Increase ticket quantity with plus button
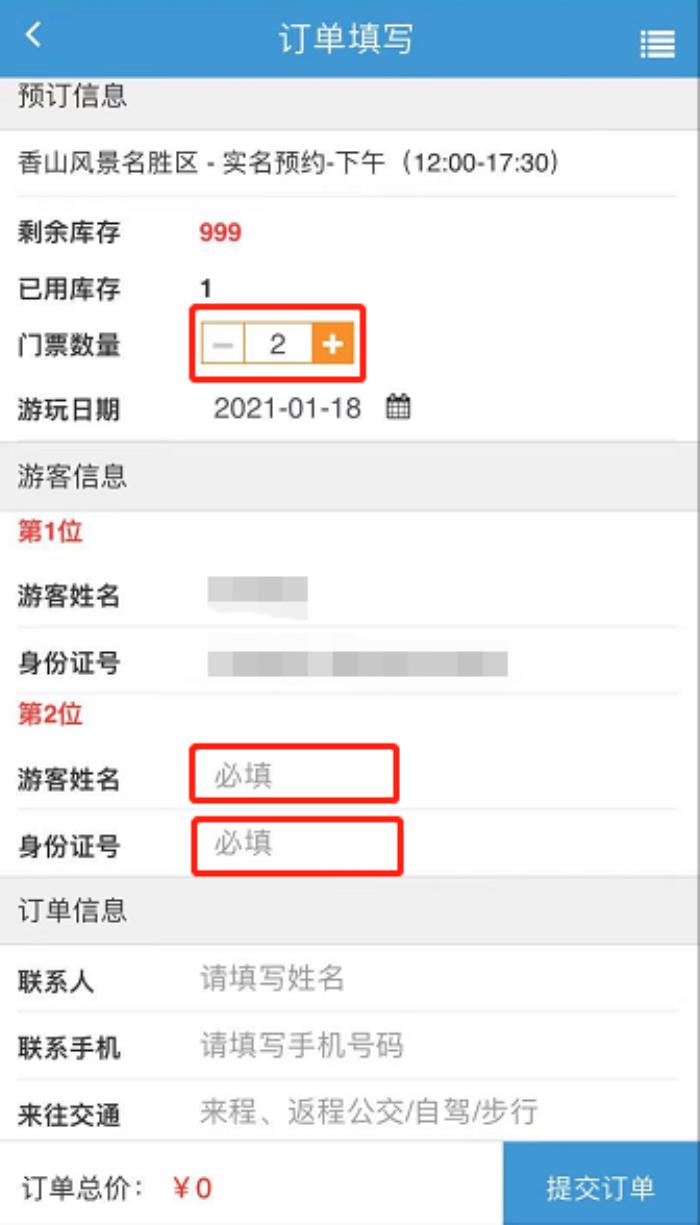 click(x=331, y=345)
